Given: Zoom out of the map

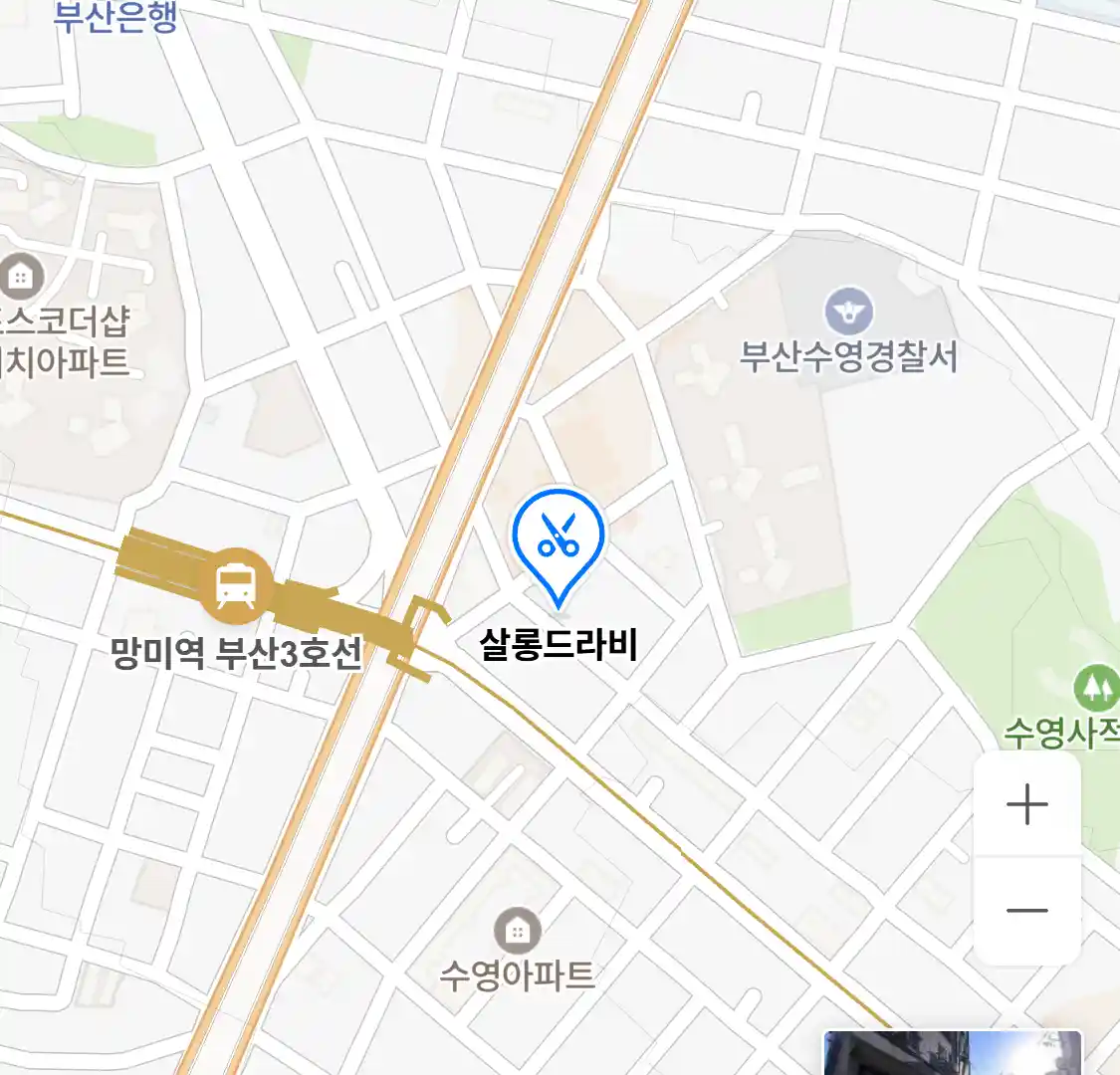Looking at the screenshot, I should click(x=1026, y=910).
